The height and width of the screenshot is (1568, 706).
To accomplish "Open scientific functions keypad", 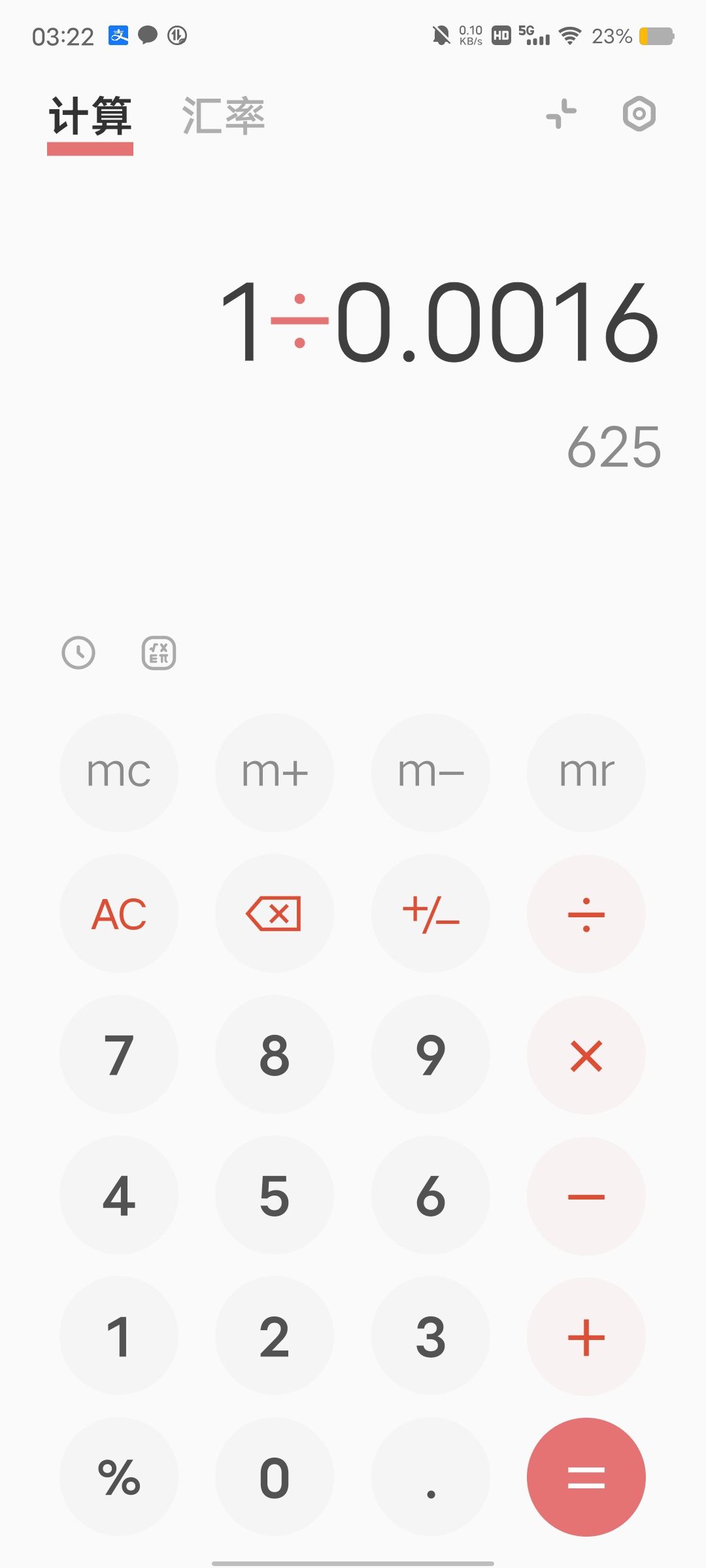I will [159, 653].
